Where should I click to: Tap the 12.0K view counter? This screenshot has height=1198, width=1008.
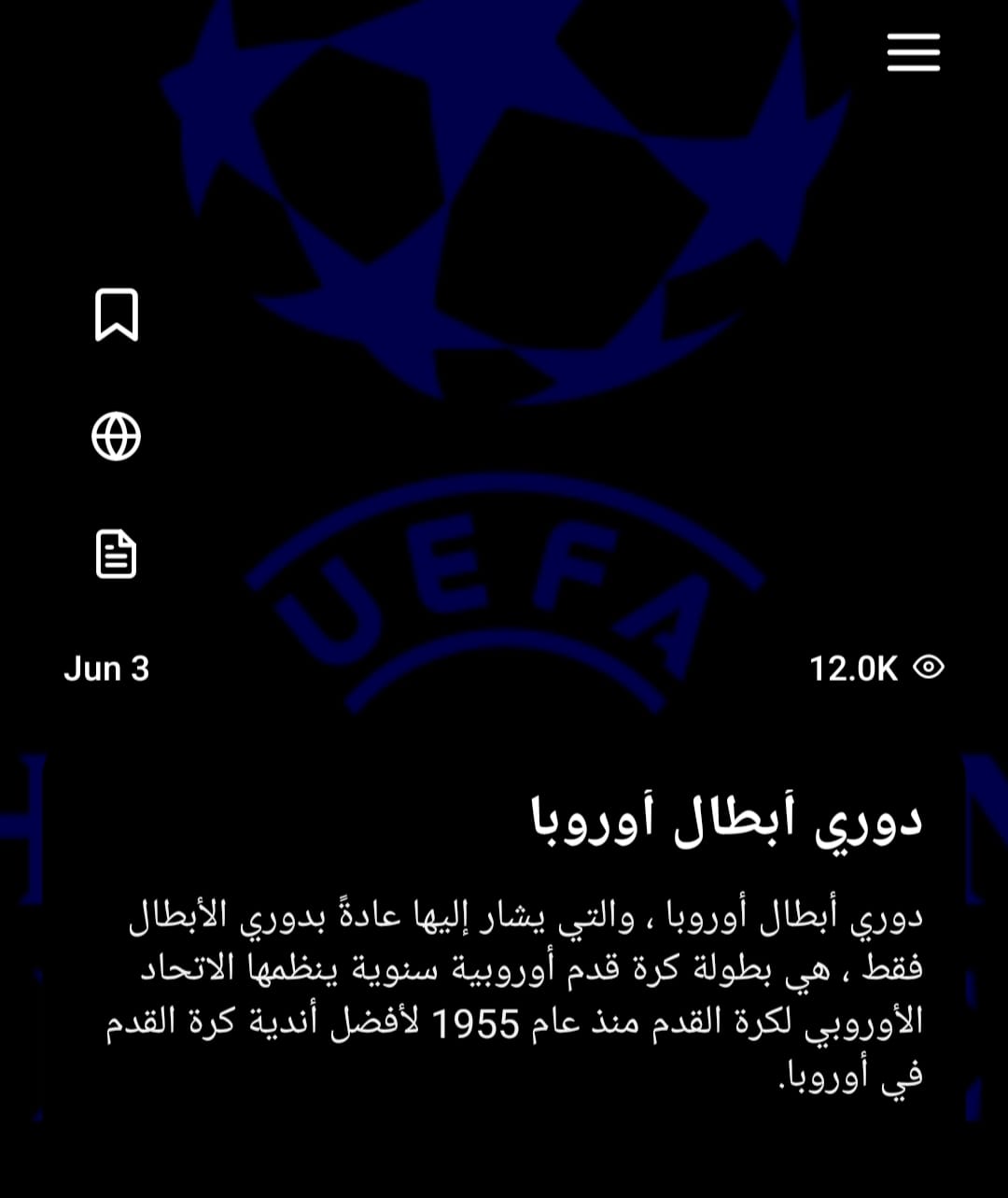coord(853,668)
